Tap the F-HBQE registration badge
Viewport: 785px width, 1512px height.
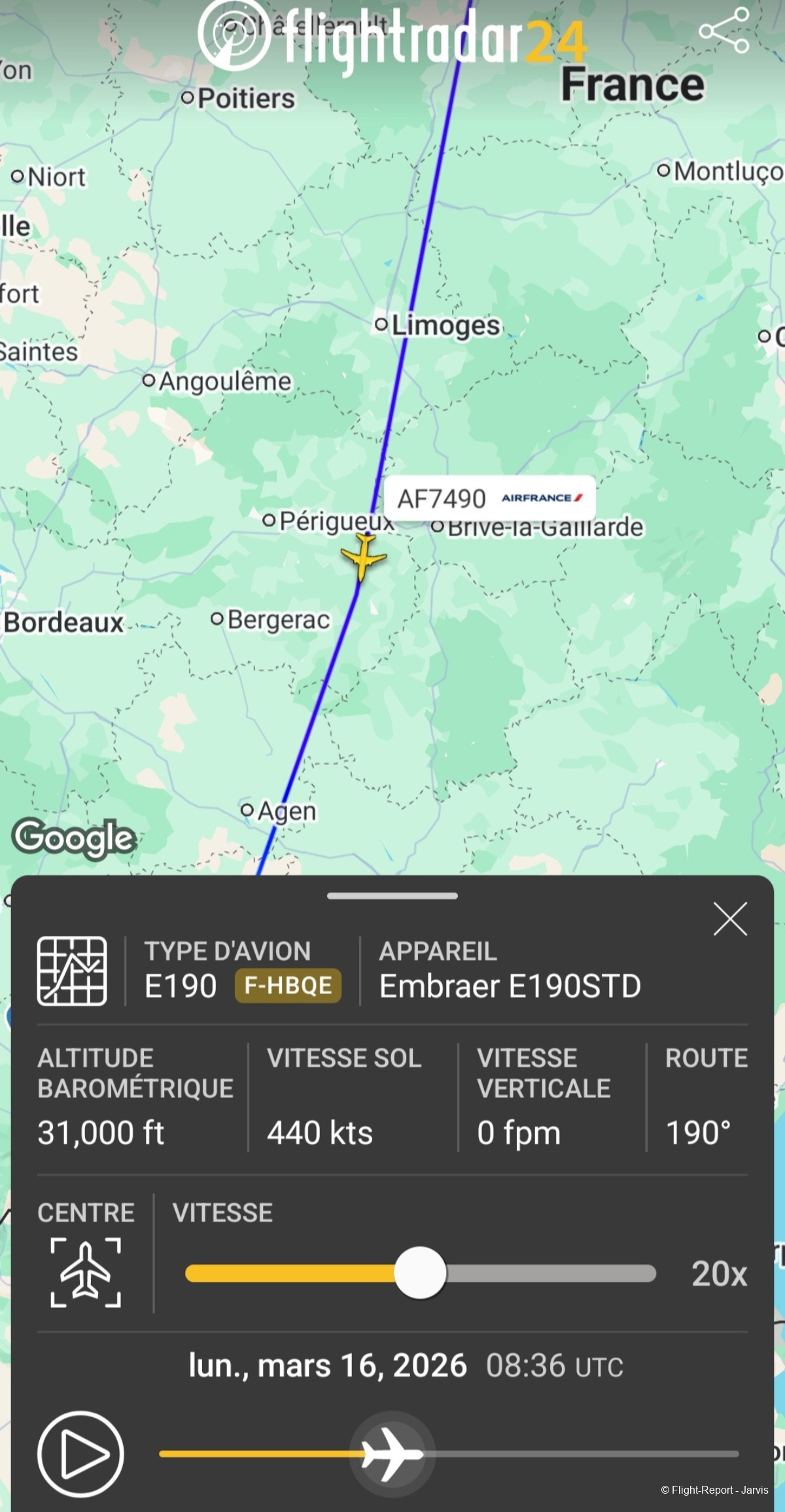(288, 986)
